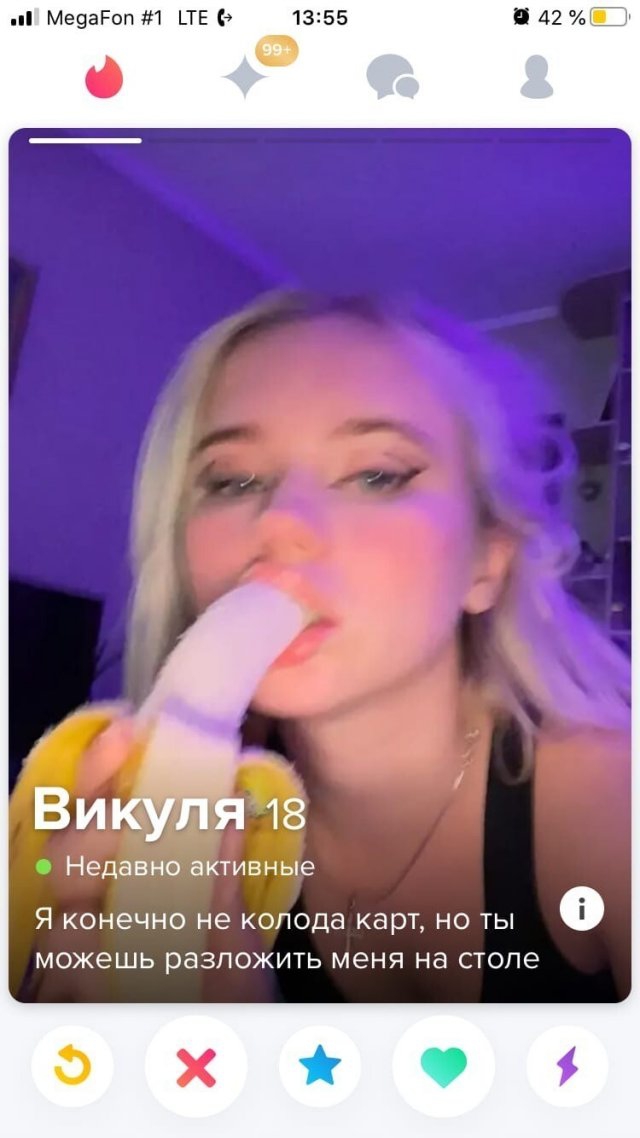Open the messages tab
640x1138 pixels.
coord(391,77)
